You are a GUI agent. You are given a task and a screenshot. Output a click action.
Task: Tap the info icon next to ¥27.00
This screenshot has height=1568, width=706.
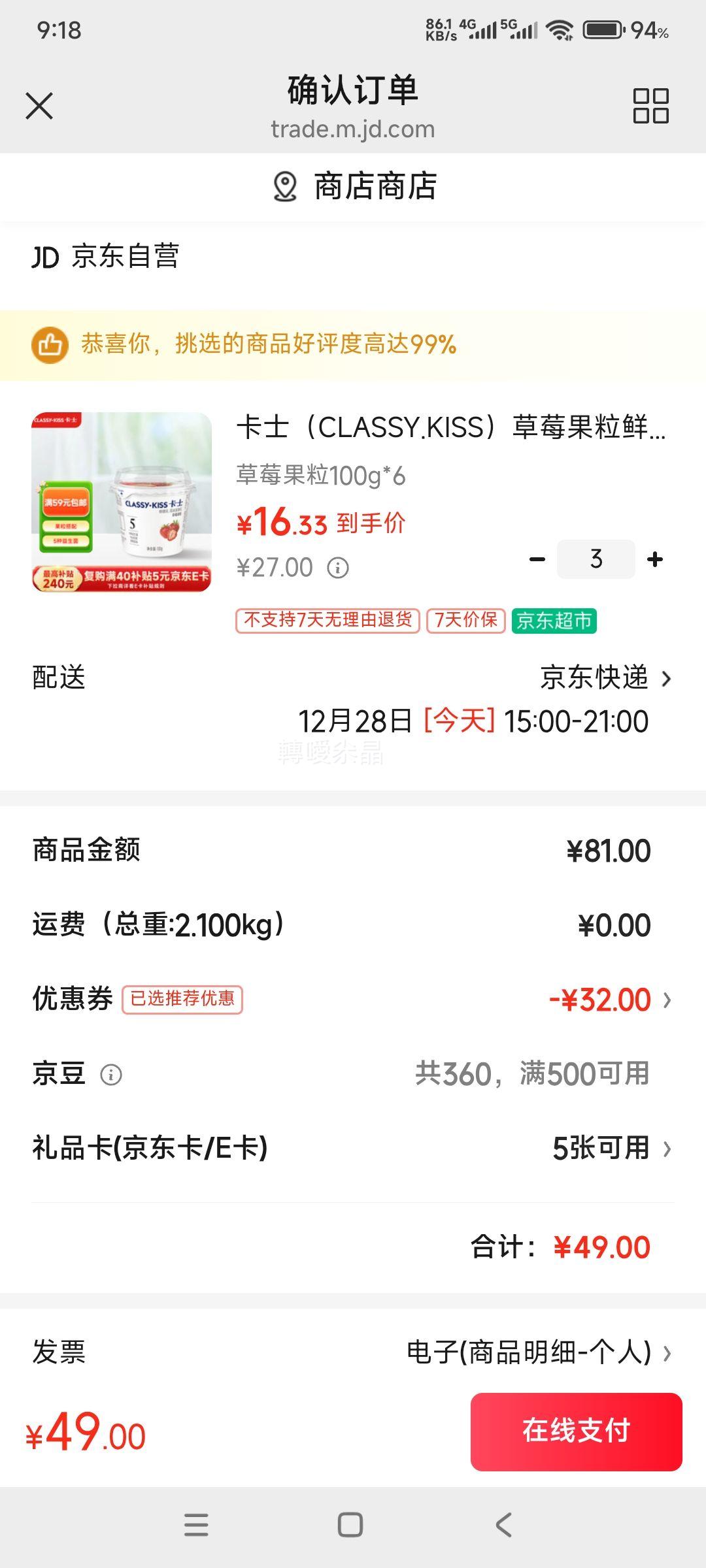[x=337, y=567]
